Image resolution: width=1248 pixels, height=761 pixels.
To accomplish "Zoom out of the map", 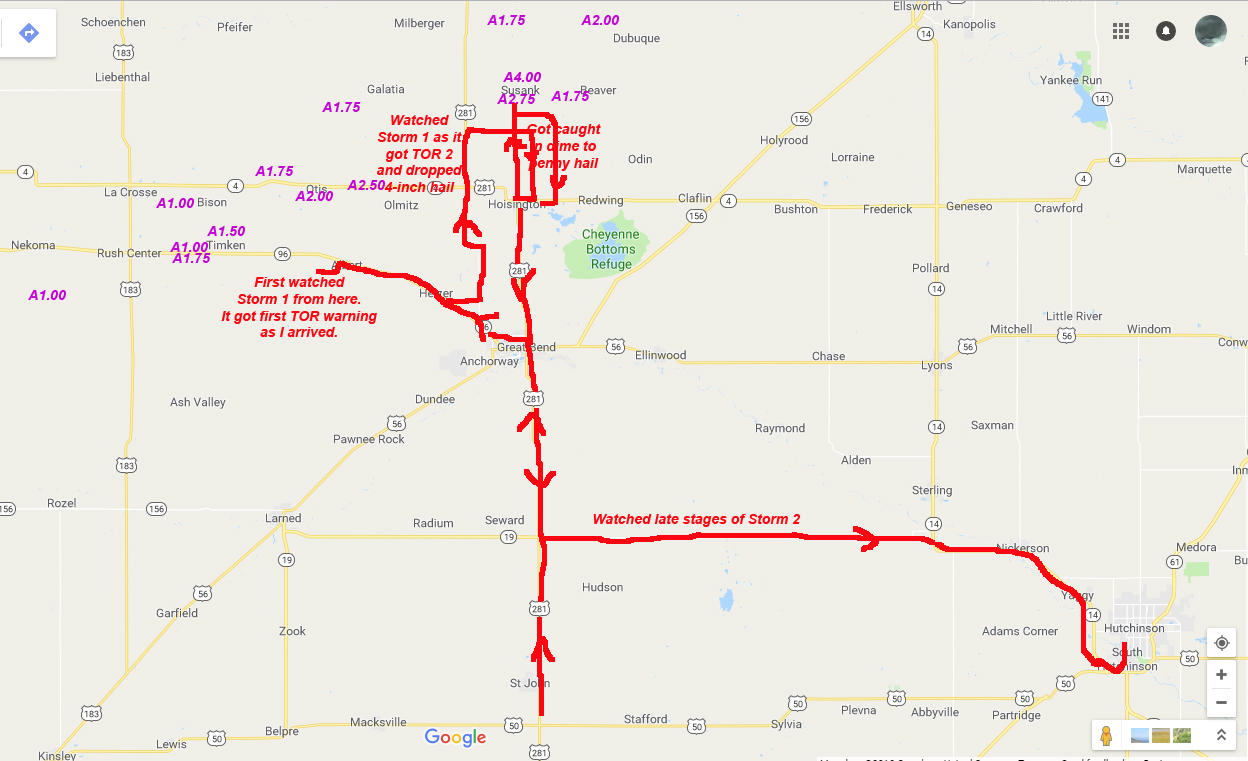I will (1221, 703).
